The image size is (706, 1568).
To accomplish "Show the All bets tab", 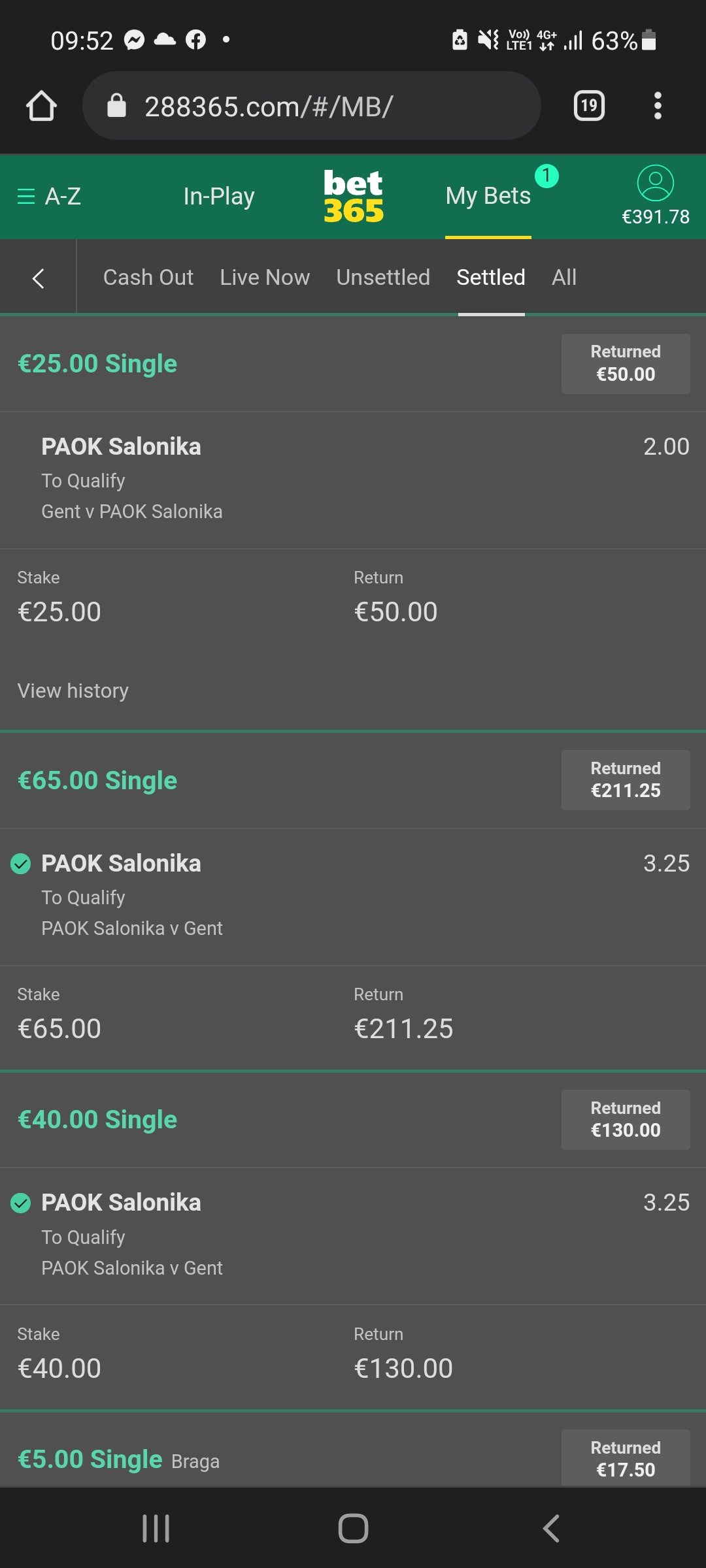I will point(564,278).
